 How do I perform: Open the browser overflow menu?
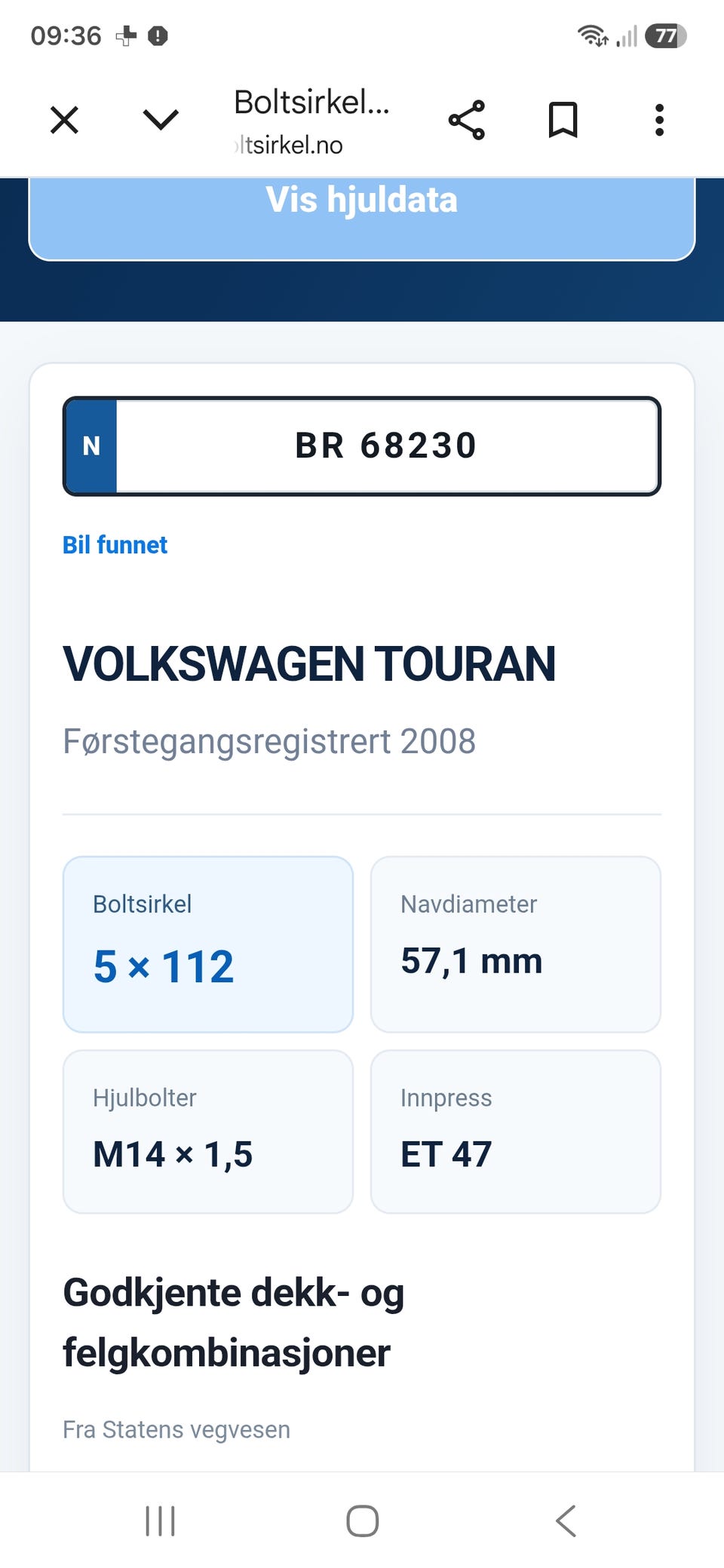point(659,120)
